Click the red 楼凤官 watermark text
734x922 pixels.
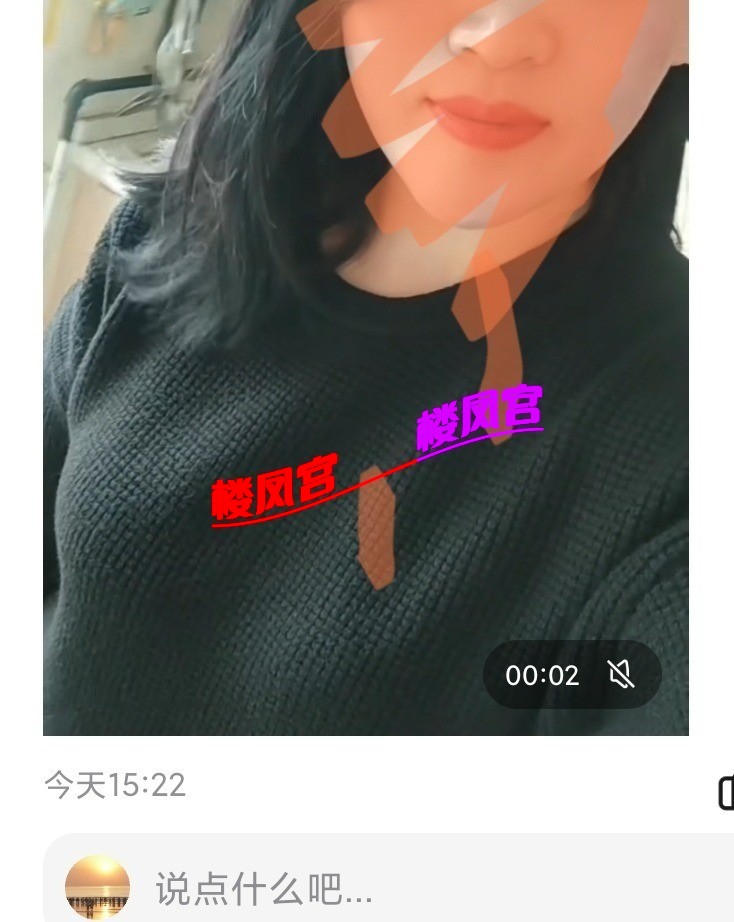(275, 487)
